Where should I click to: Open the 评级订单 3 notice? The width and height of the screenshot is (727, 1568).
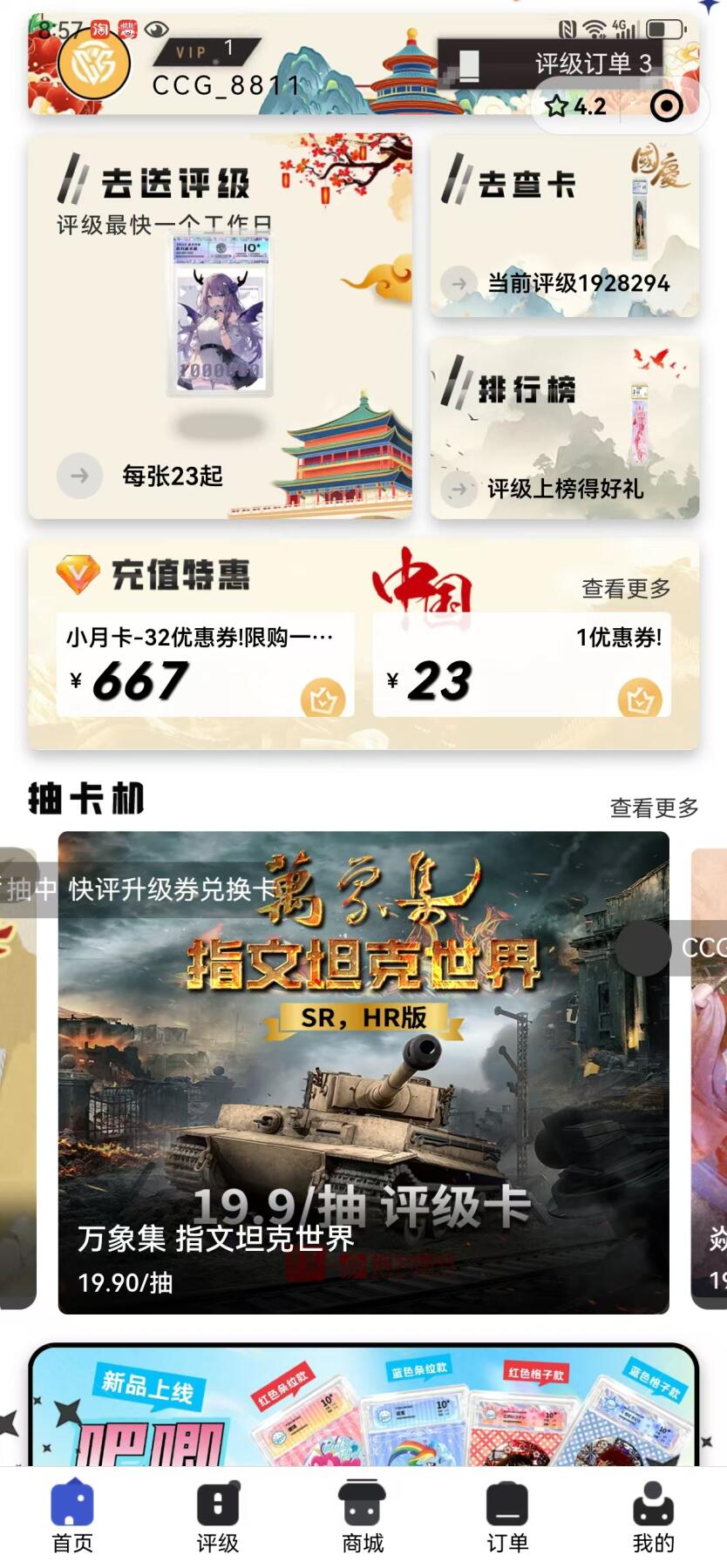pos(558,64)
